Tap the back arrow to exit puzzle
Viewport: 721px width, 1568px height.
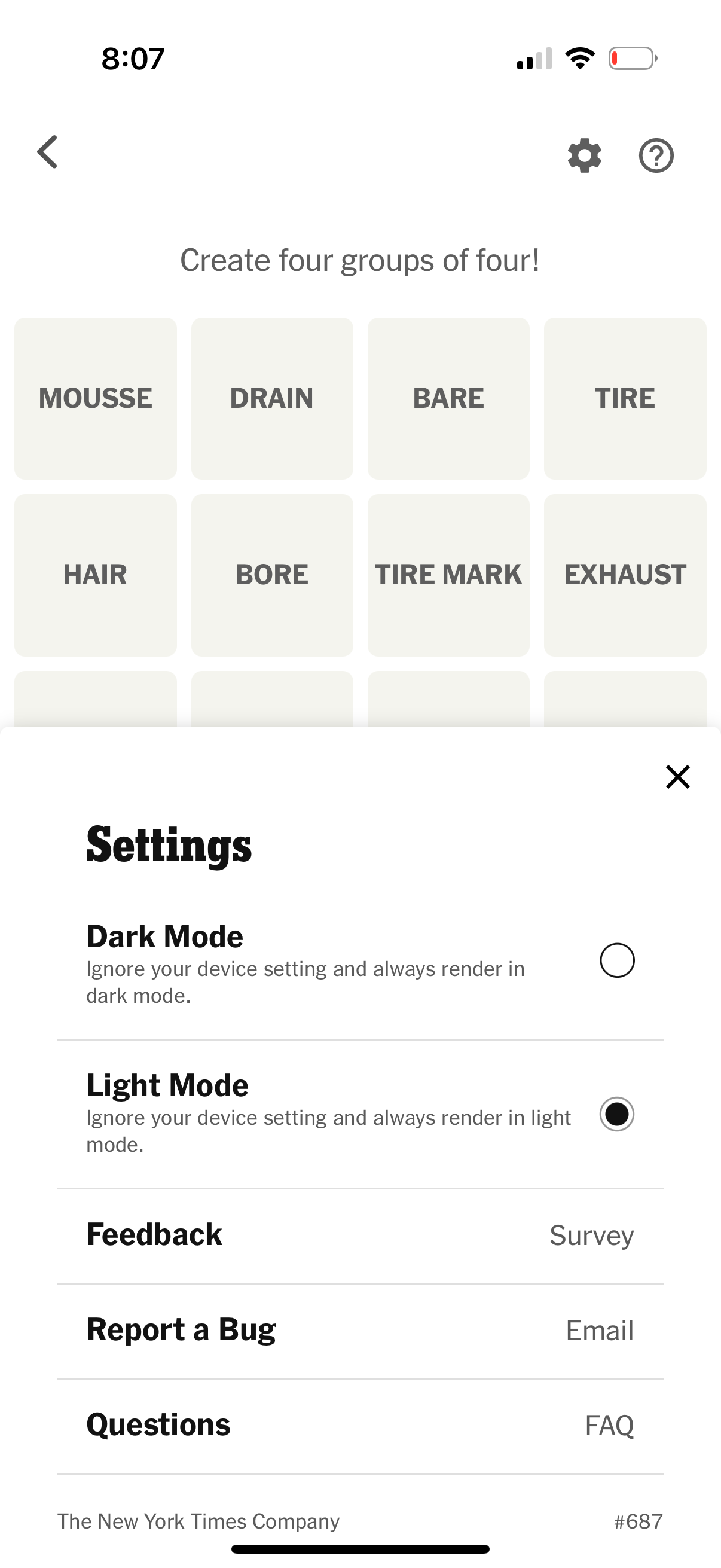click(47, 152)
